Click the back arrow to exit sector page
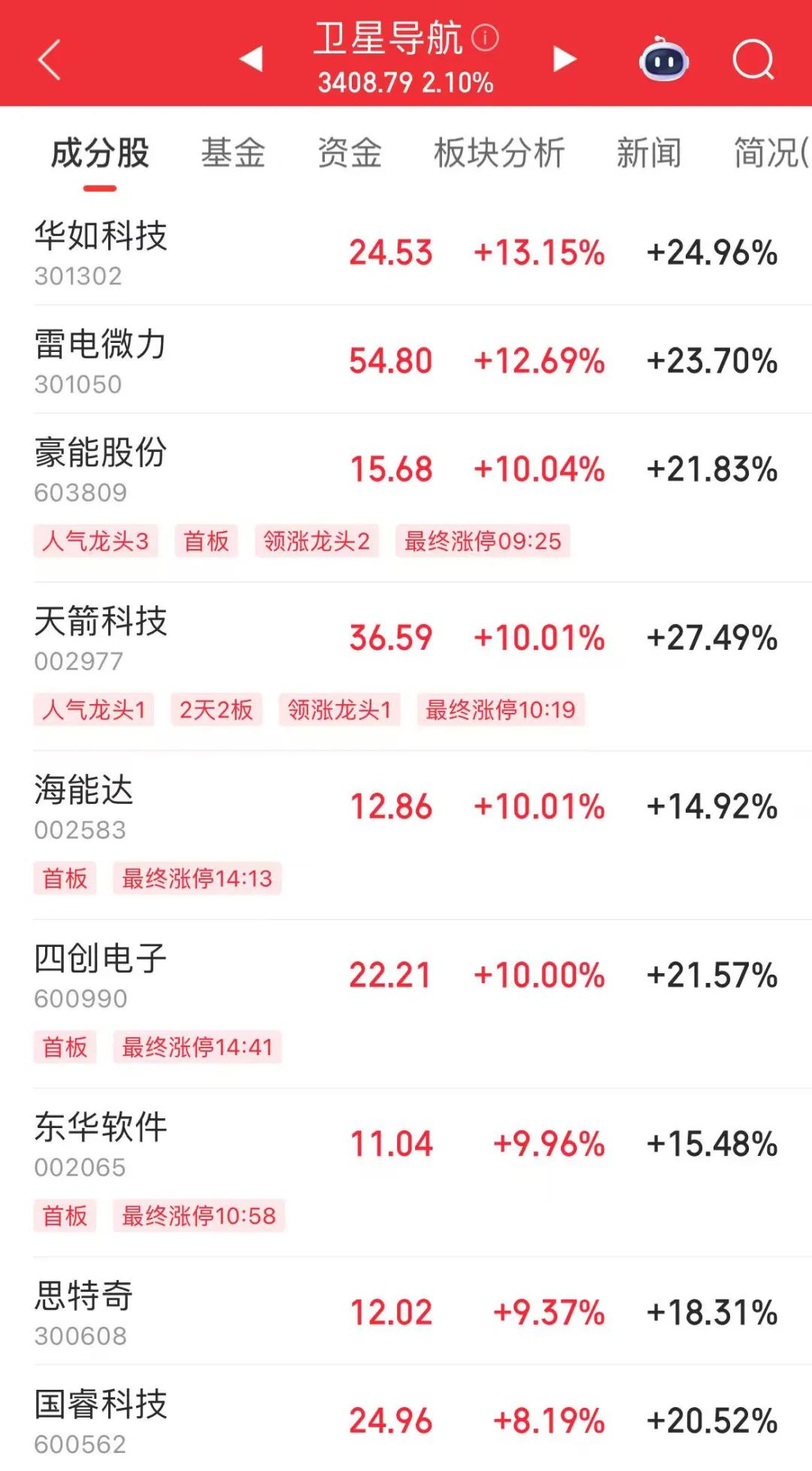Screen dimensions: 812x1471 pyautogui.click(x=50, y=60)
